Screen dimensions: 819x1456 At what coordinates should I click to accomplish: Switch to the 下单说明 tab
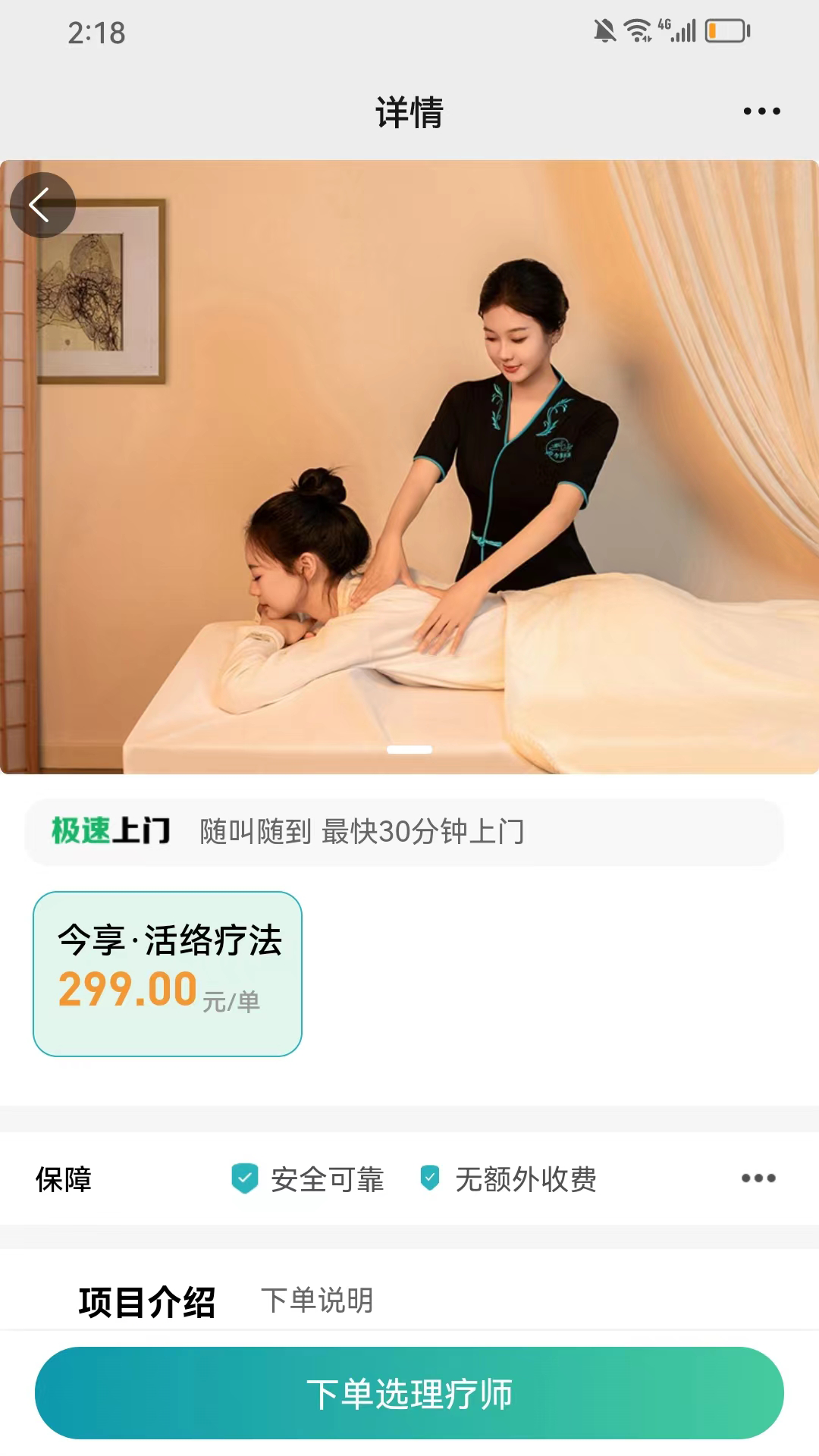[x=316, y=1298]
